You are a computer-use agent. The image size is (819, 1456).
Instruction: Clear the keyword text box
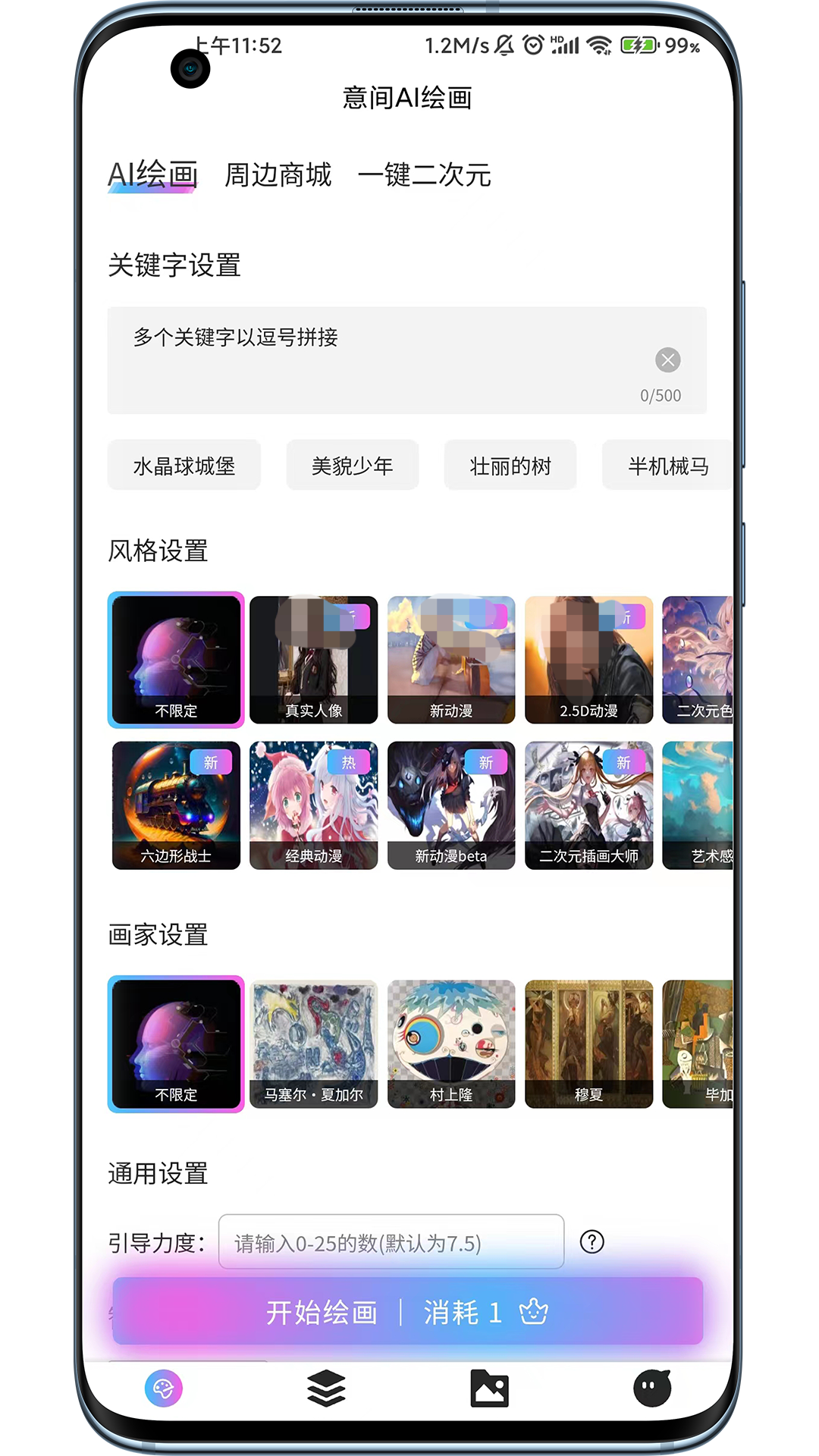(667, 359)
